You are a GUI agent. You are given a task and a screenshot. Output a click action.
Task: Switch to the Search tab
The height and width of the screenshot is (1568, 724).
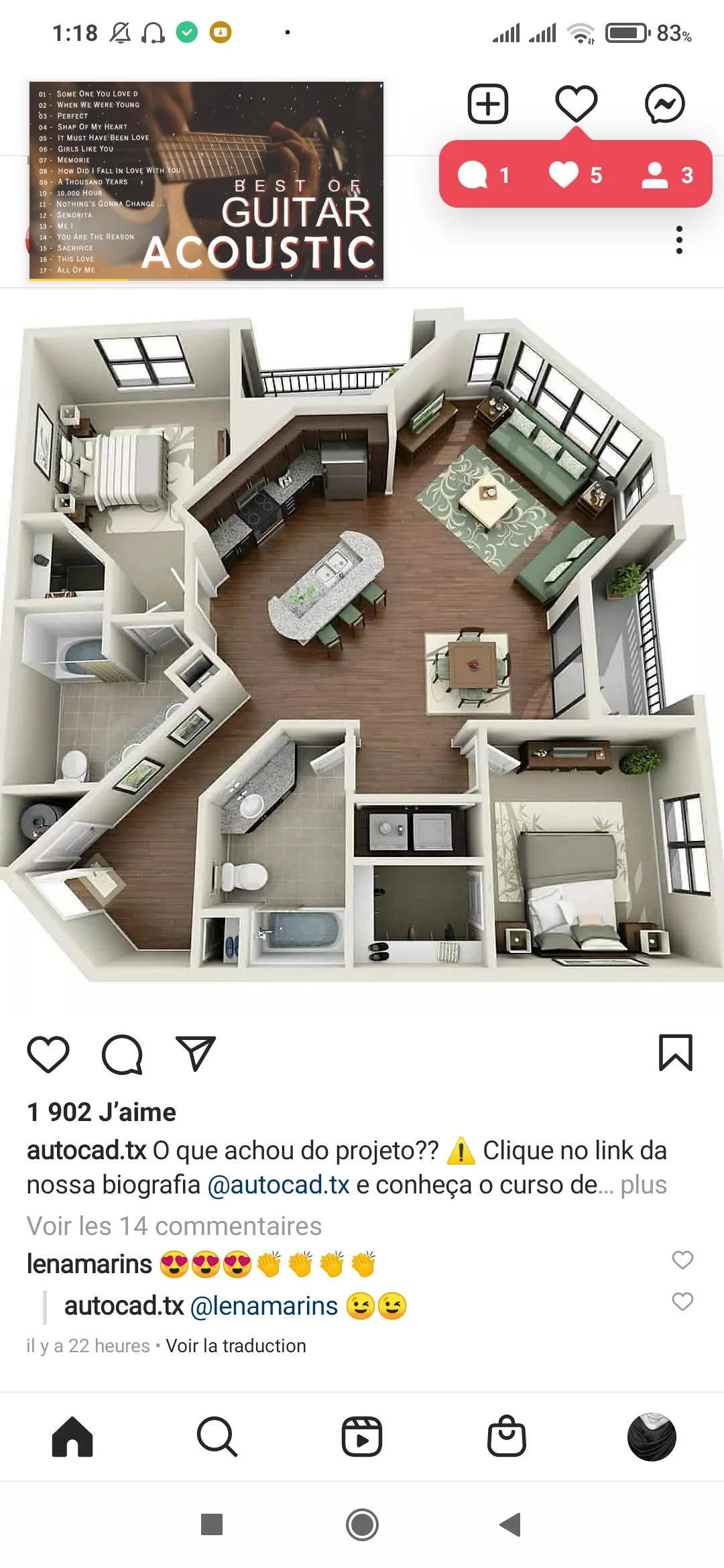click(x=217, y=1437)
